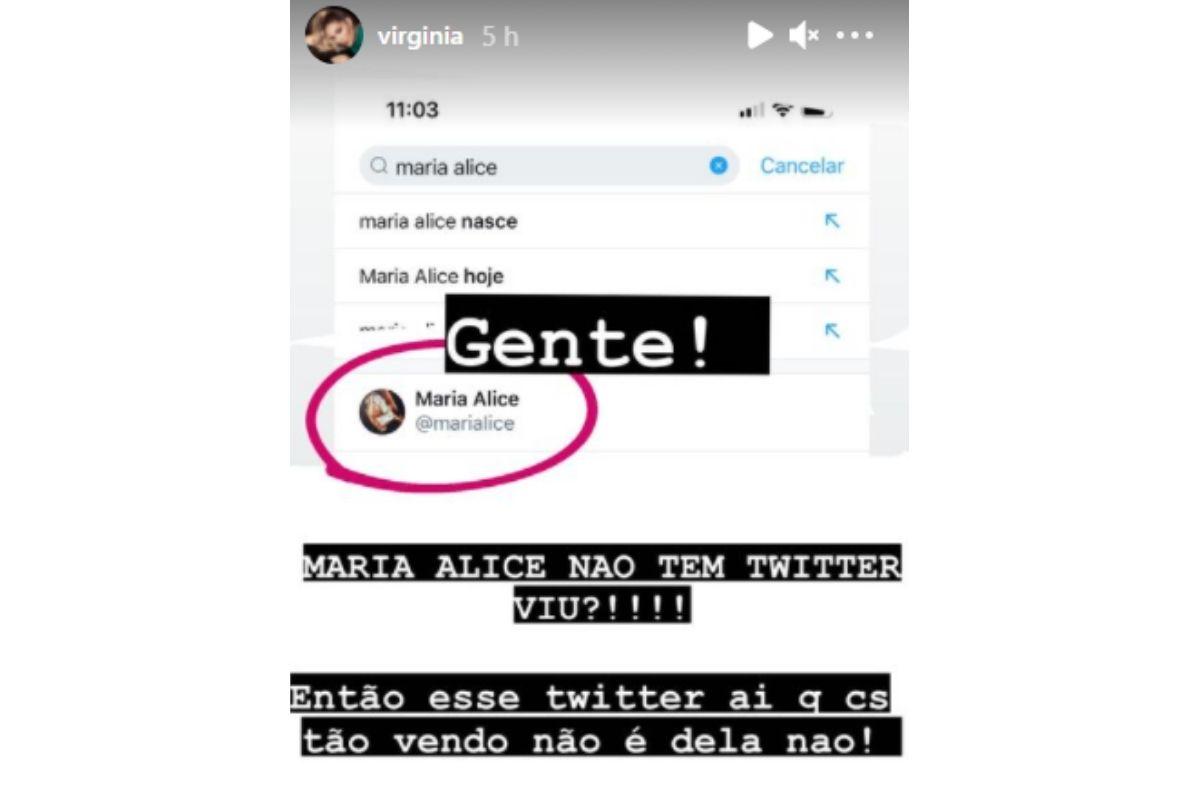Resume the story with the play icon

coord(760,36)
